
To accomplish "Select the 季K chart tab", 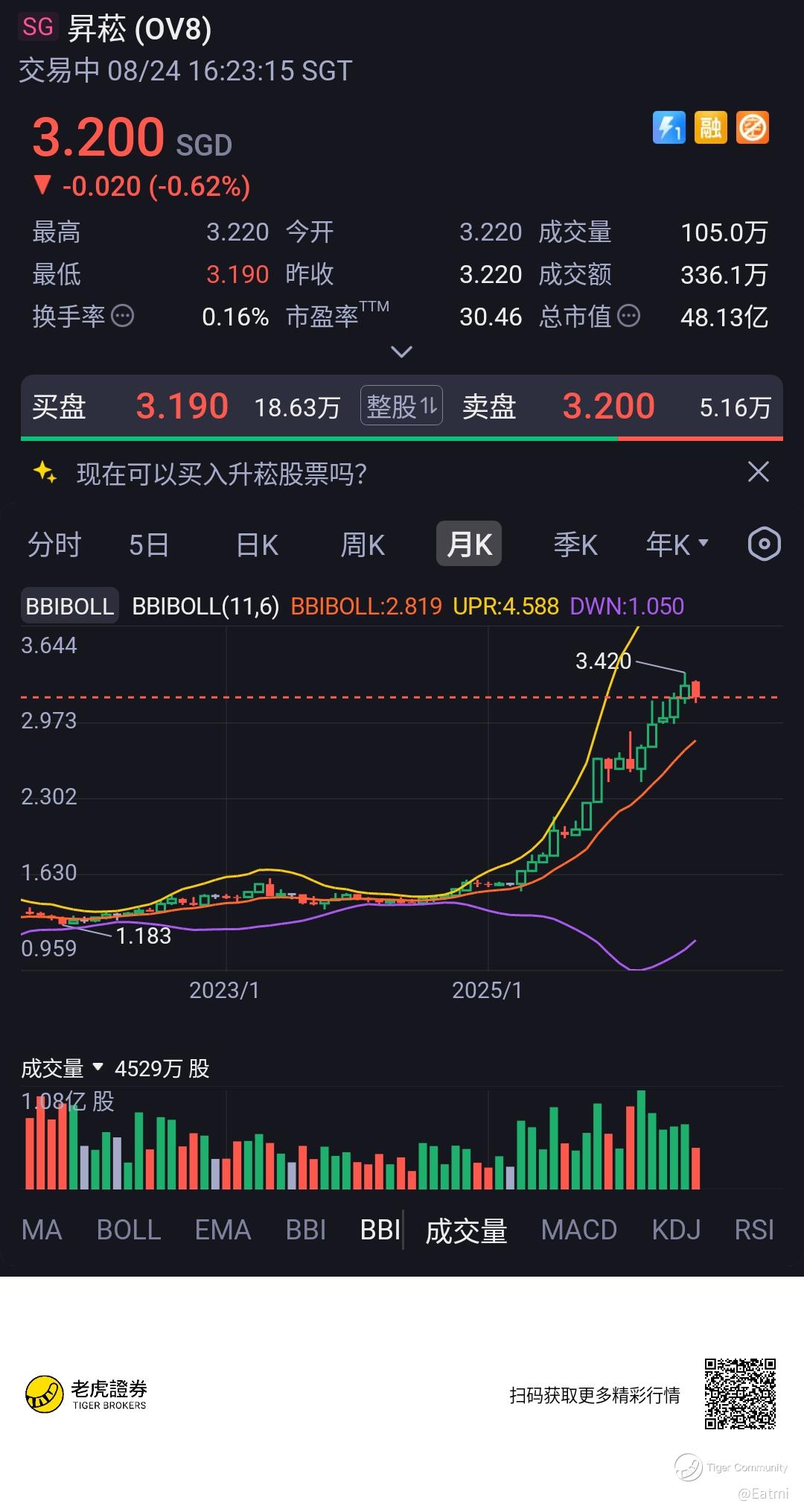I will [x=575, y=544].
